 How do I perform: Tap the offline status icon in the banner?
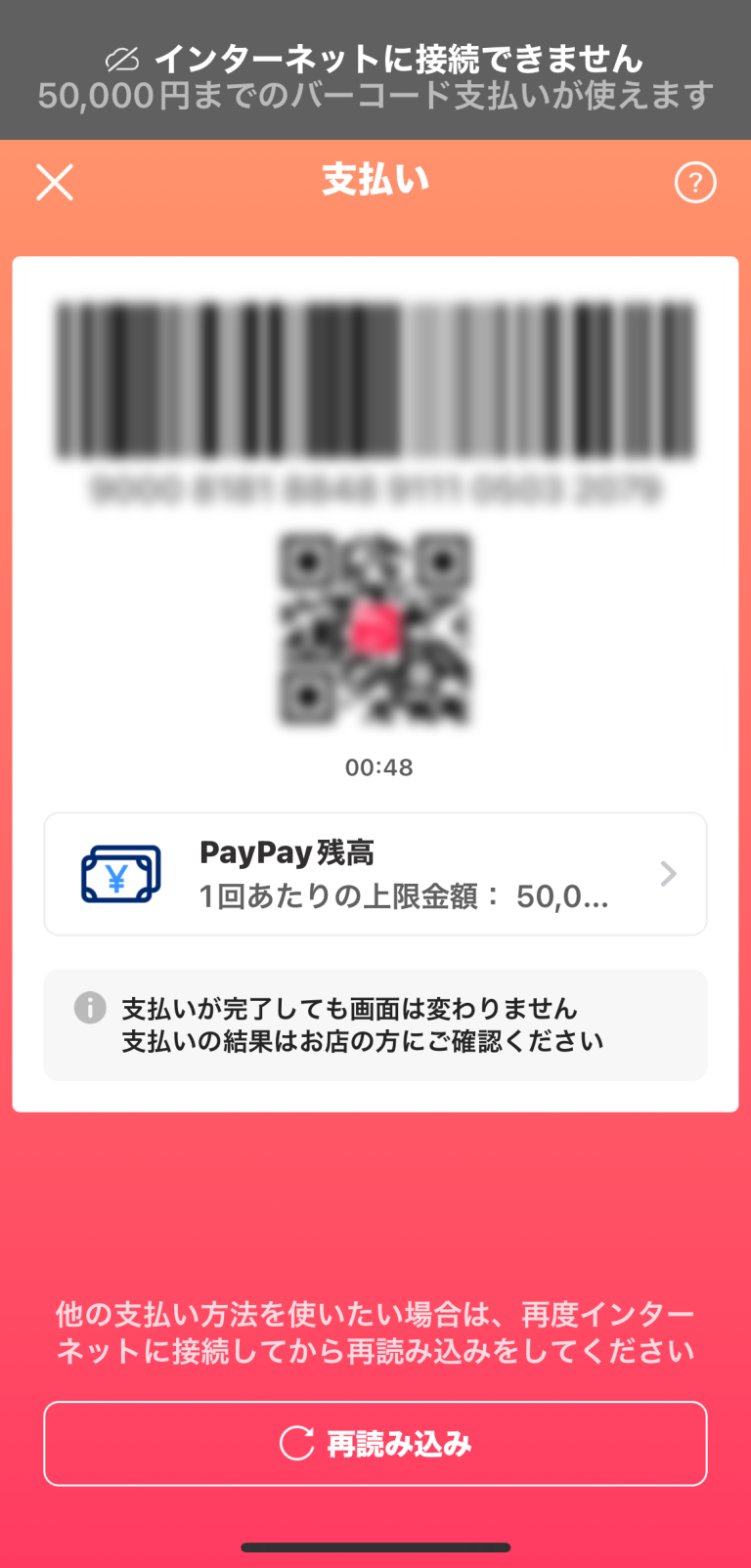[120, 59]
